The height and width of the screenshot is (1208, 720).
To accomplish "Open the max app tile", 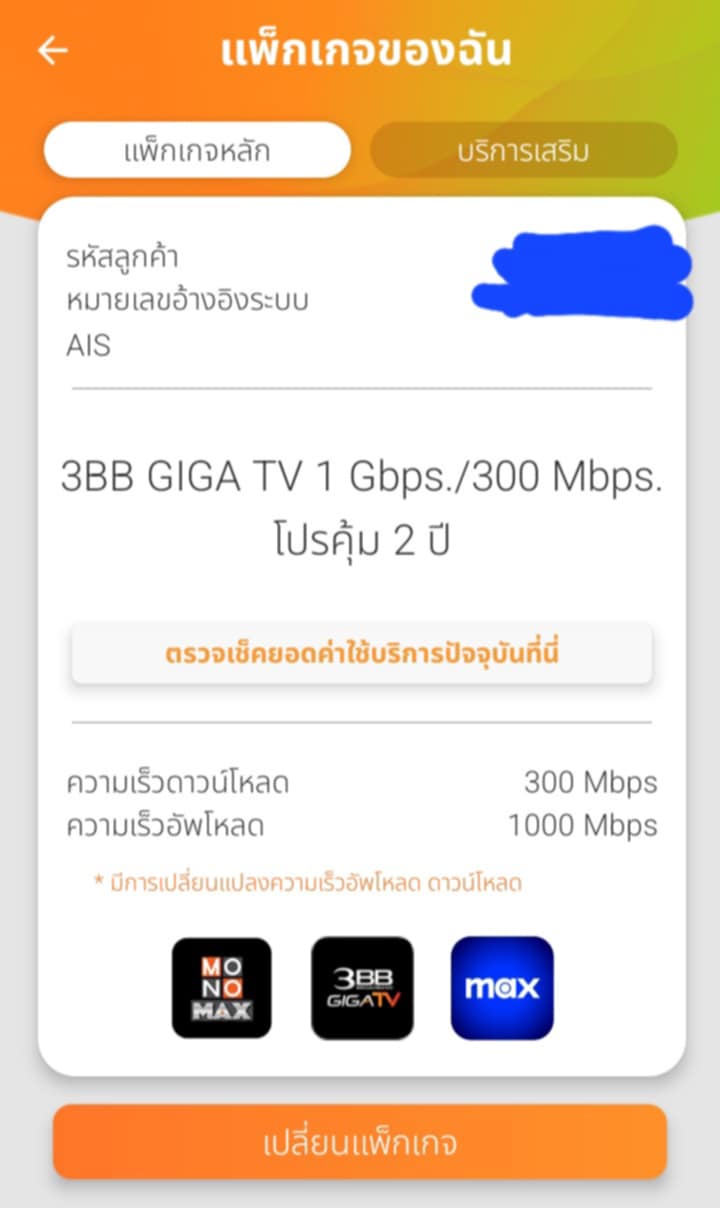I will tap(502, 988).
